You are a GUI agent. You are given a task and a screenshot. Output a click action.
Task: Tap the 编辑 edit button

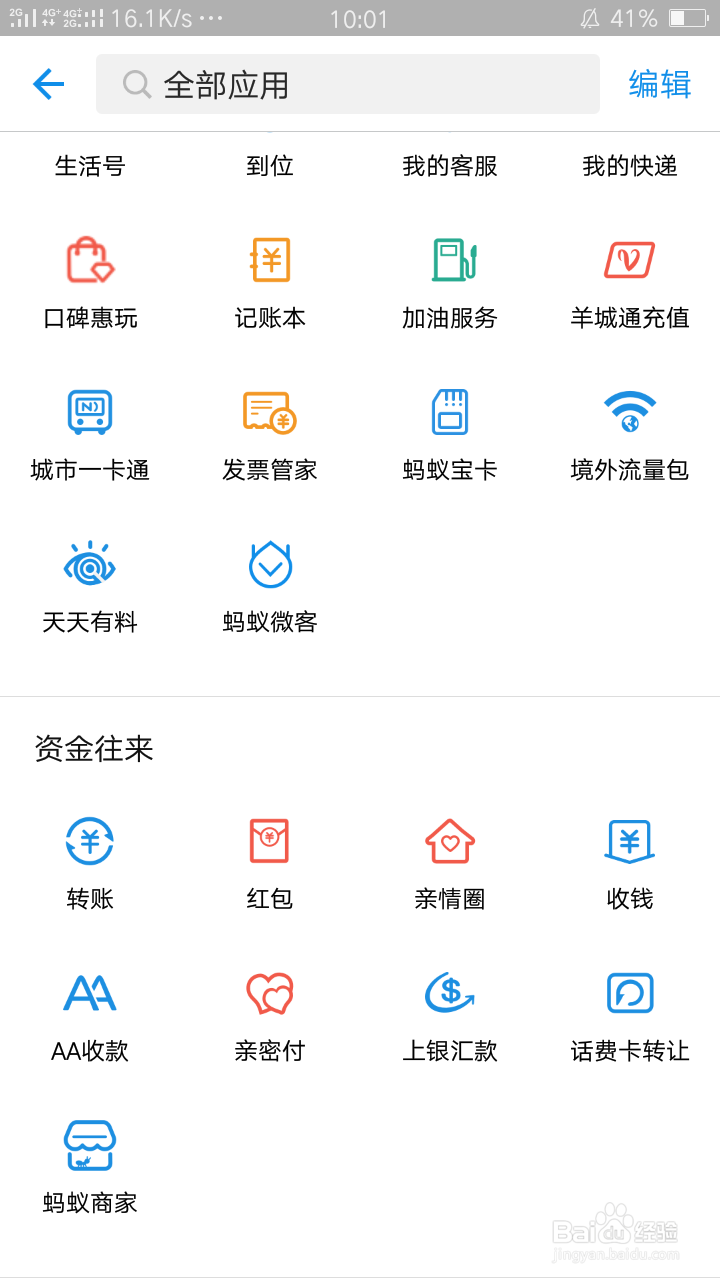[658, 84]
